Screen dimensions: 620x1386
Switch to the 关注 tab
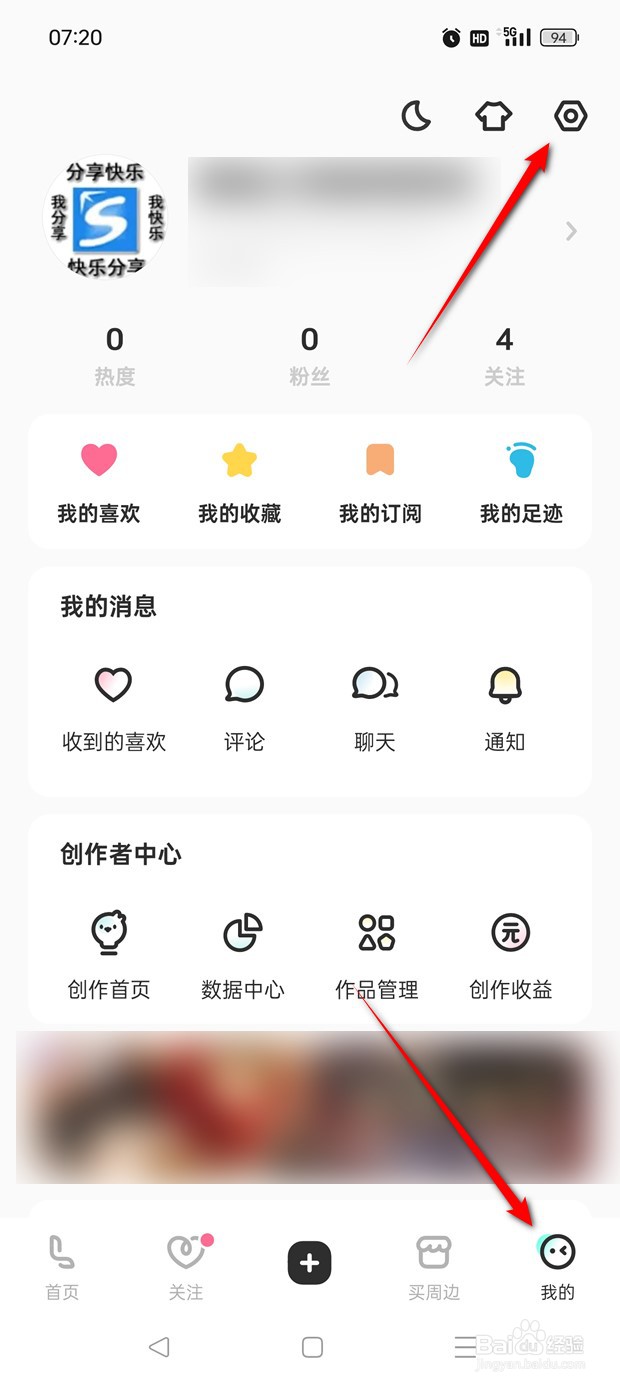(186, 1266)
